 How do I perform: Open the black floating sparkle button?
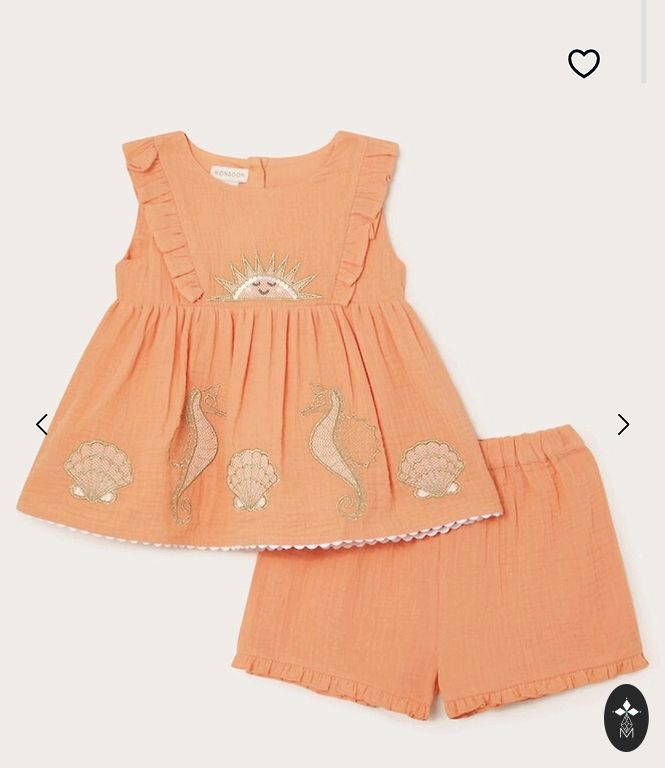point(627,717)
